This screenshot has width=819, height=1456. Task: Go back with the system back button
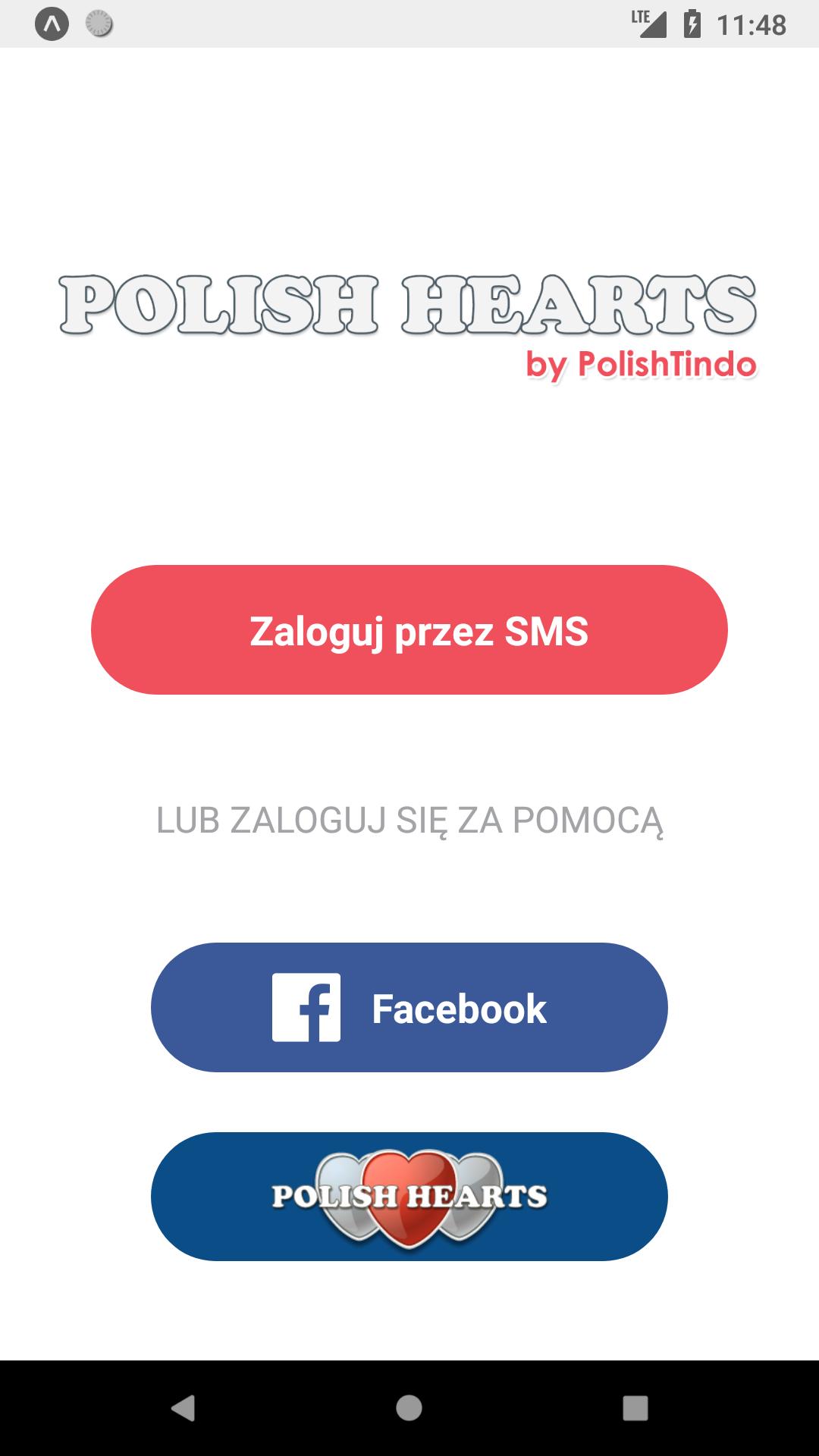183,1408
